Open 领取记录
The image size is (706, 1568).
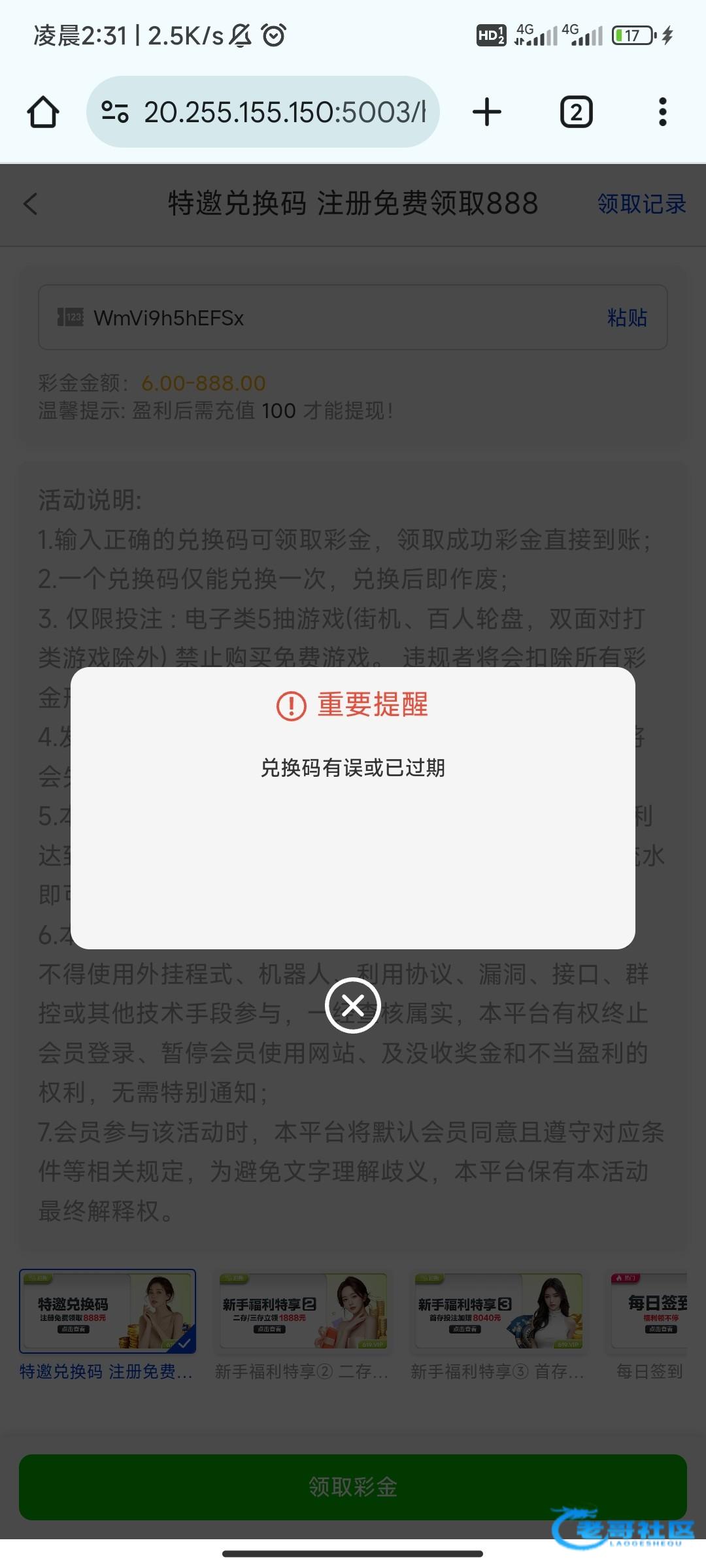[641, 204]
